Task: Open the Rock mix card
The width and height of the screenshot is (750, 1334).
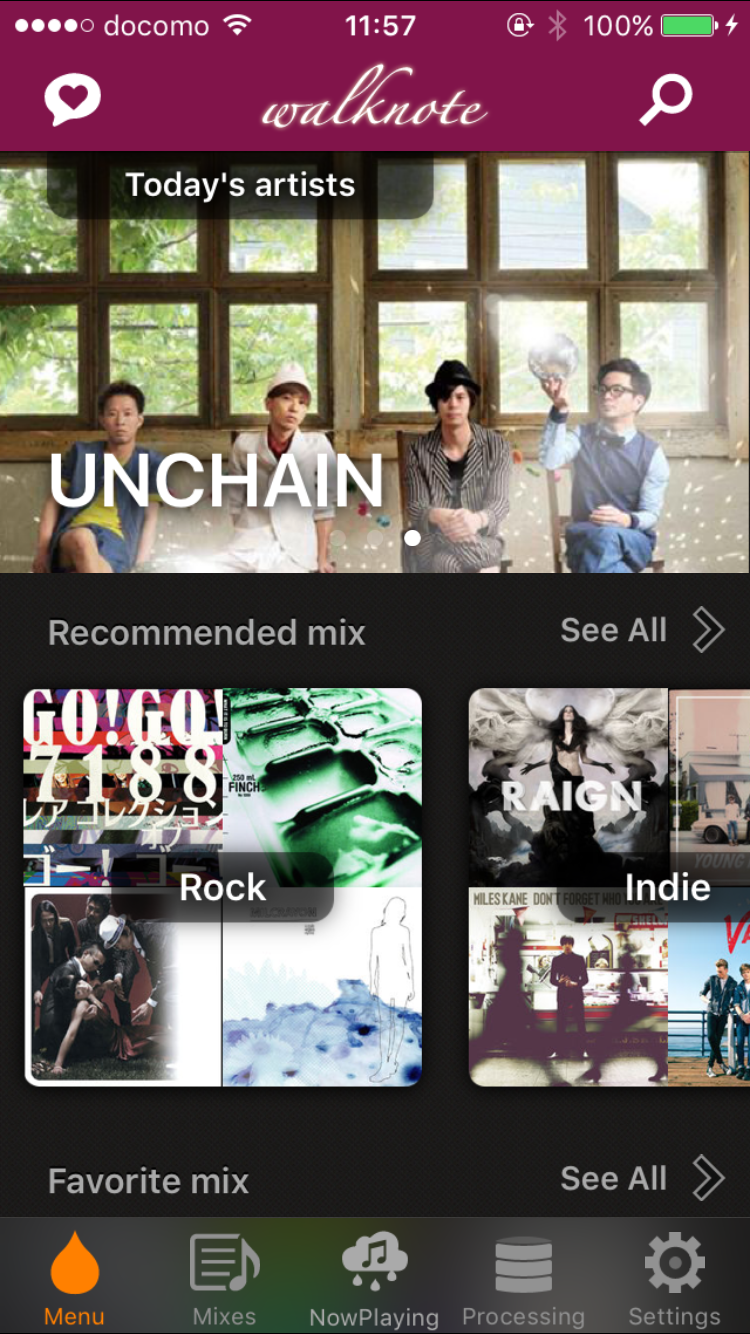Action: pyautogui.click(x=222, y=887)
